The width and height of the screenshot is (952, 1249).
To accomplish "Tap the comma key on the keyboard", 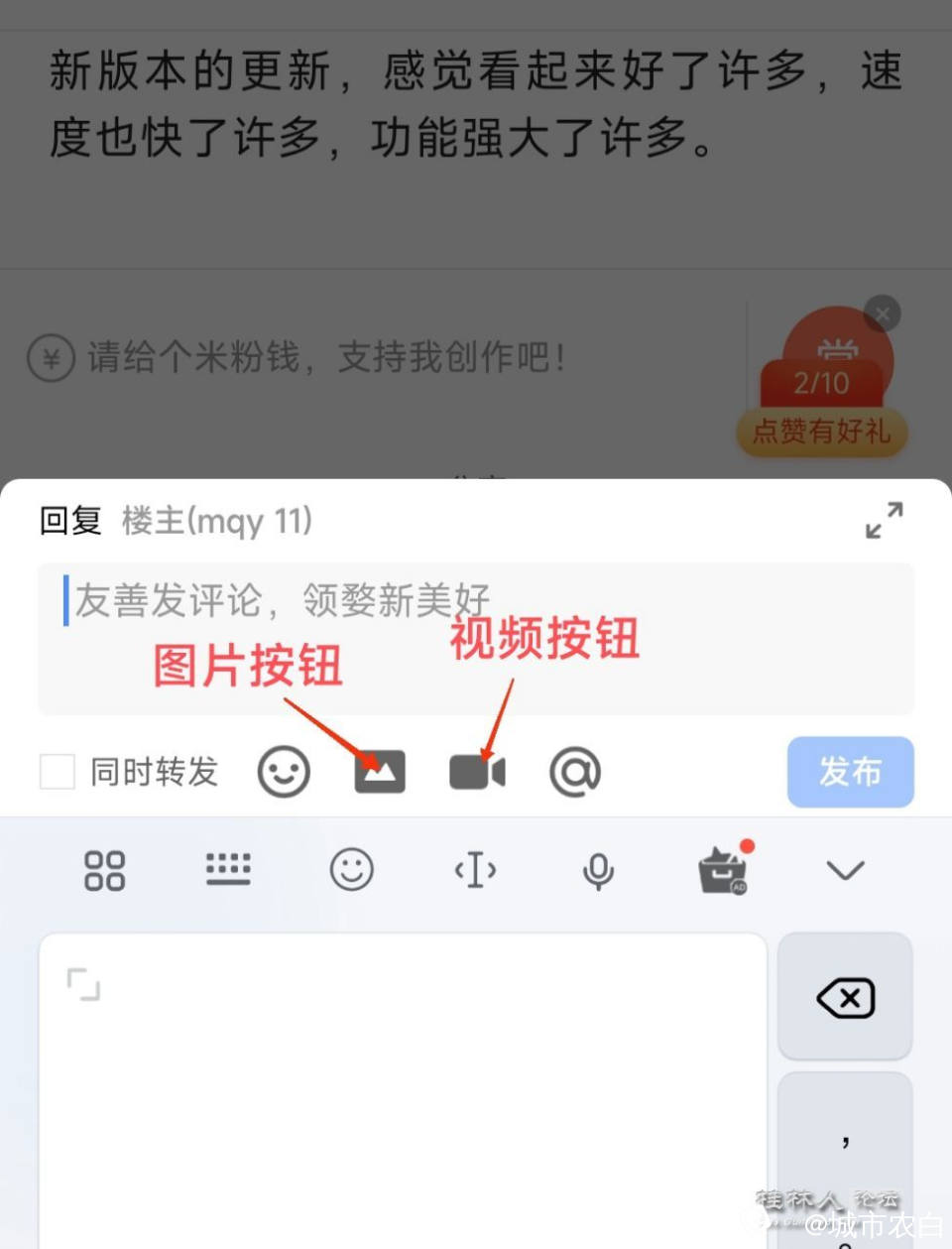I will tap(845, 1141).
